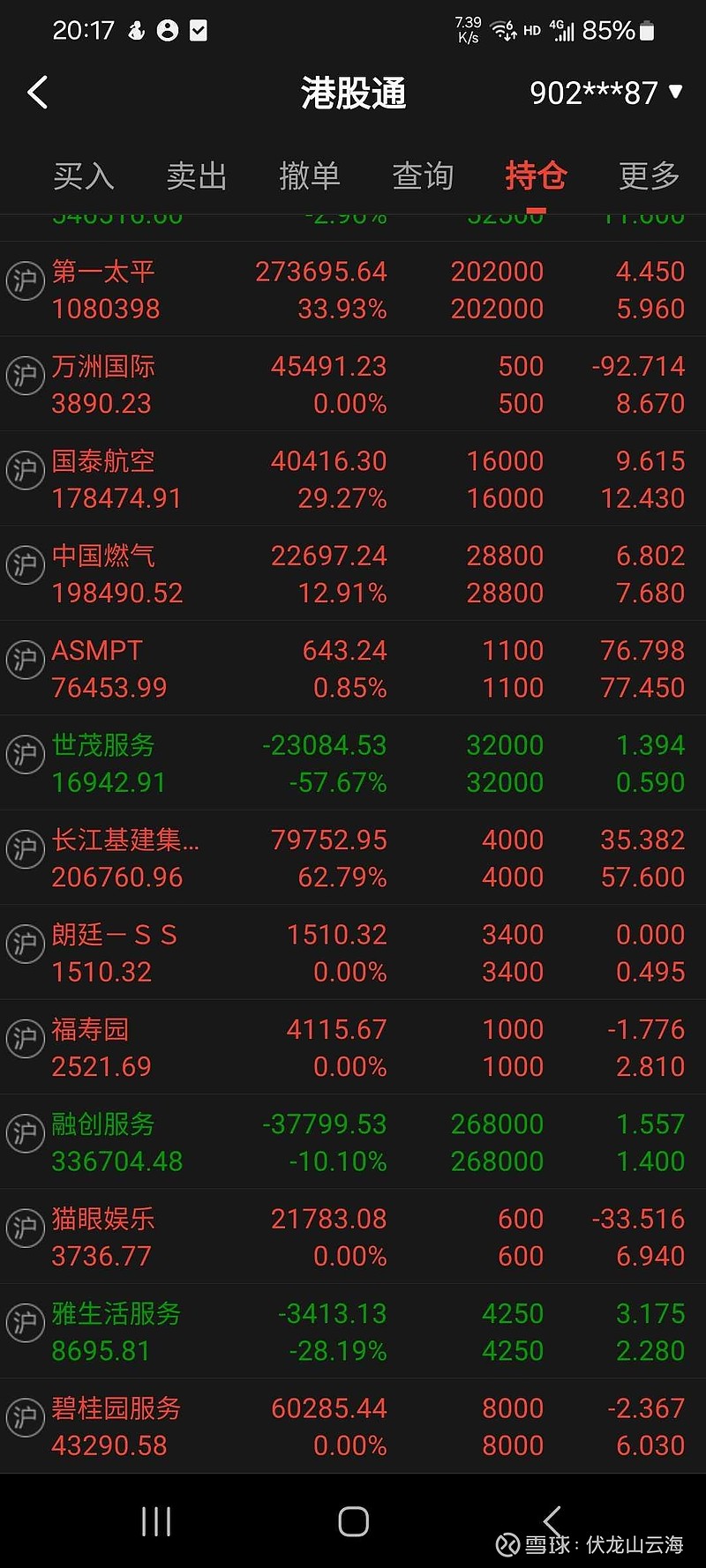Switch to the 买入 tab
The width and height of the screenshot is (706, 1568).
click(83, 176)
